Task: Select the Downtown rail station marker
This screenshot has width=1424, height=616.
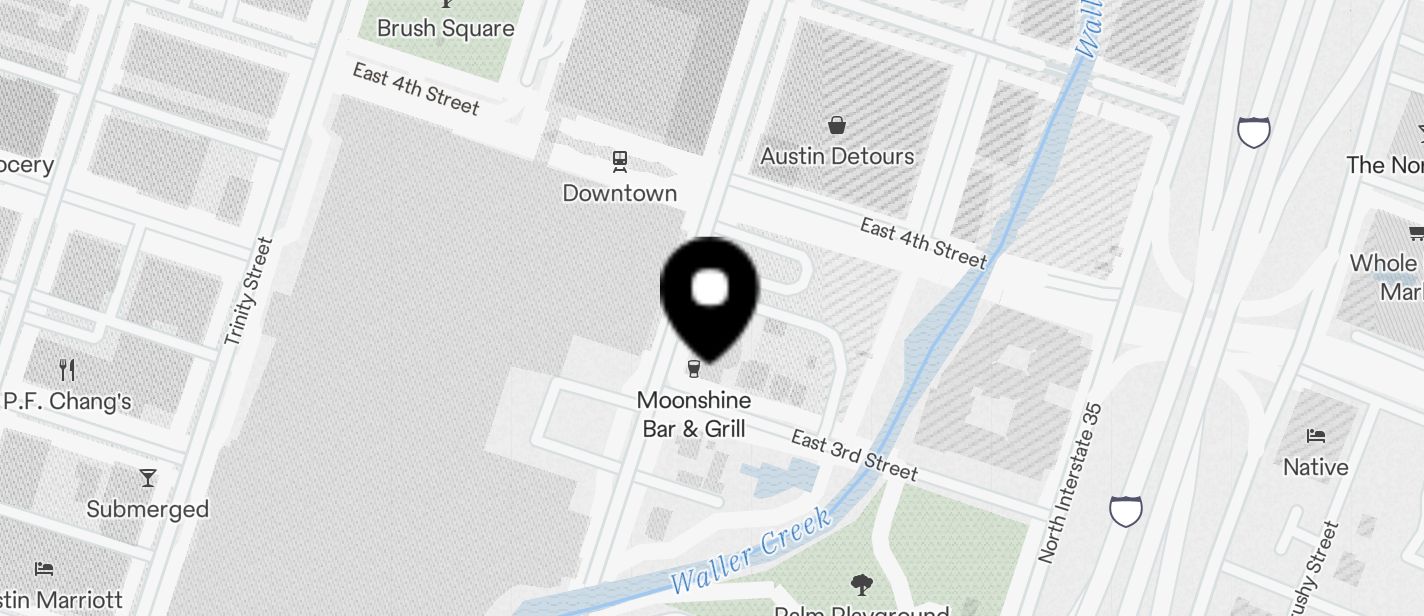Action: (x=620, y=161)
